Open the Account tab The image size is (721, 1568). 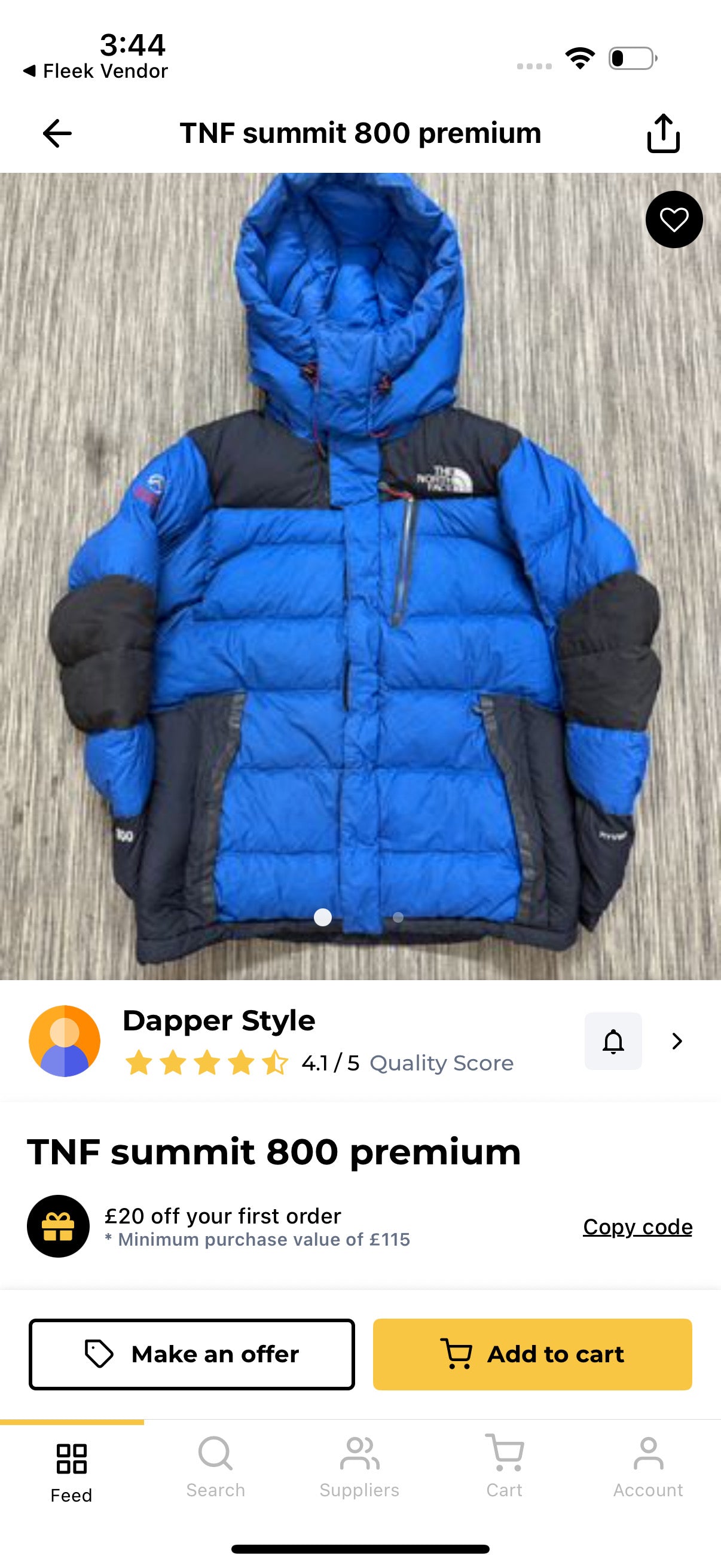(648, 1467)
